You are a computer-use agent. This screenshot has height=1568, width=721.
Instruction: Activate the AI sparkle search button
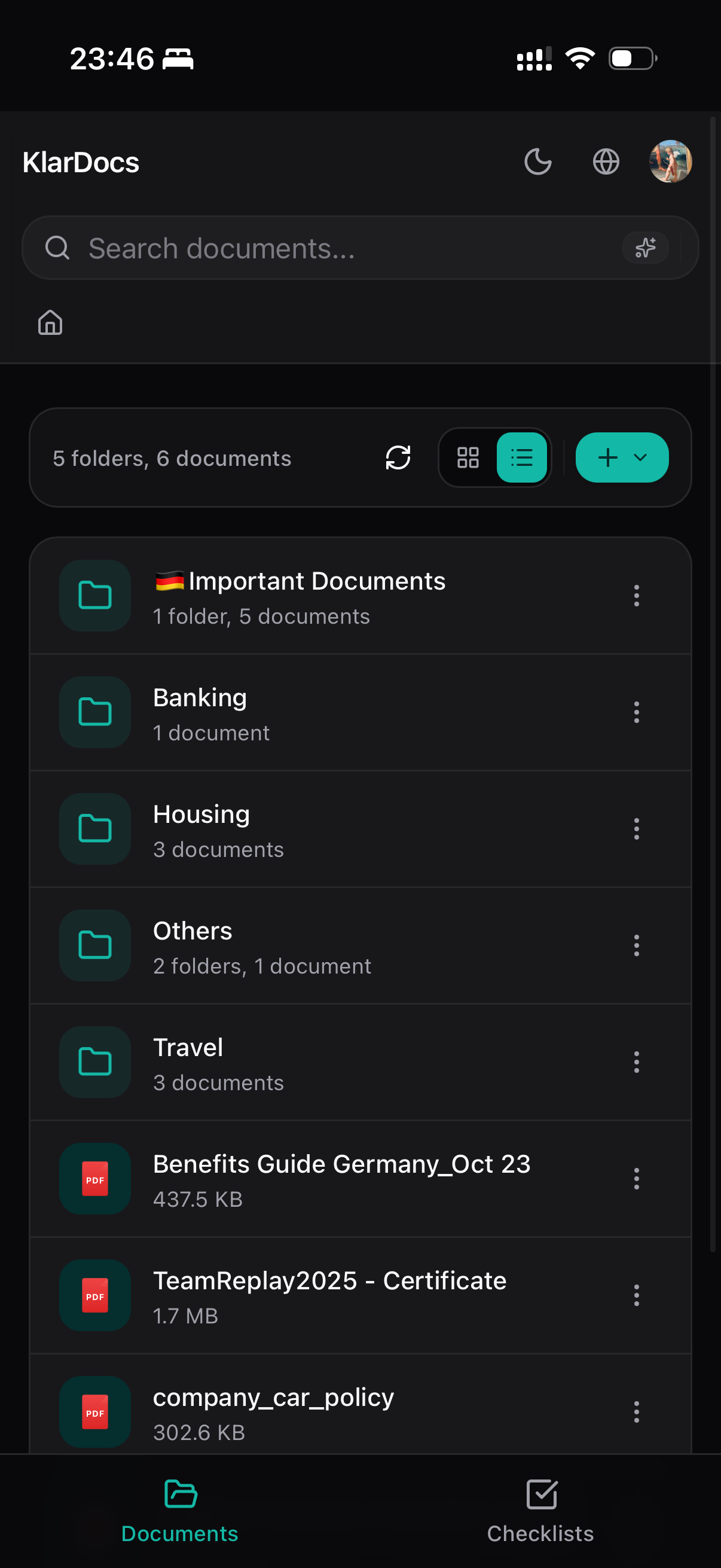point(645,248)
